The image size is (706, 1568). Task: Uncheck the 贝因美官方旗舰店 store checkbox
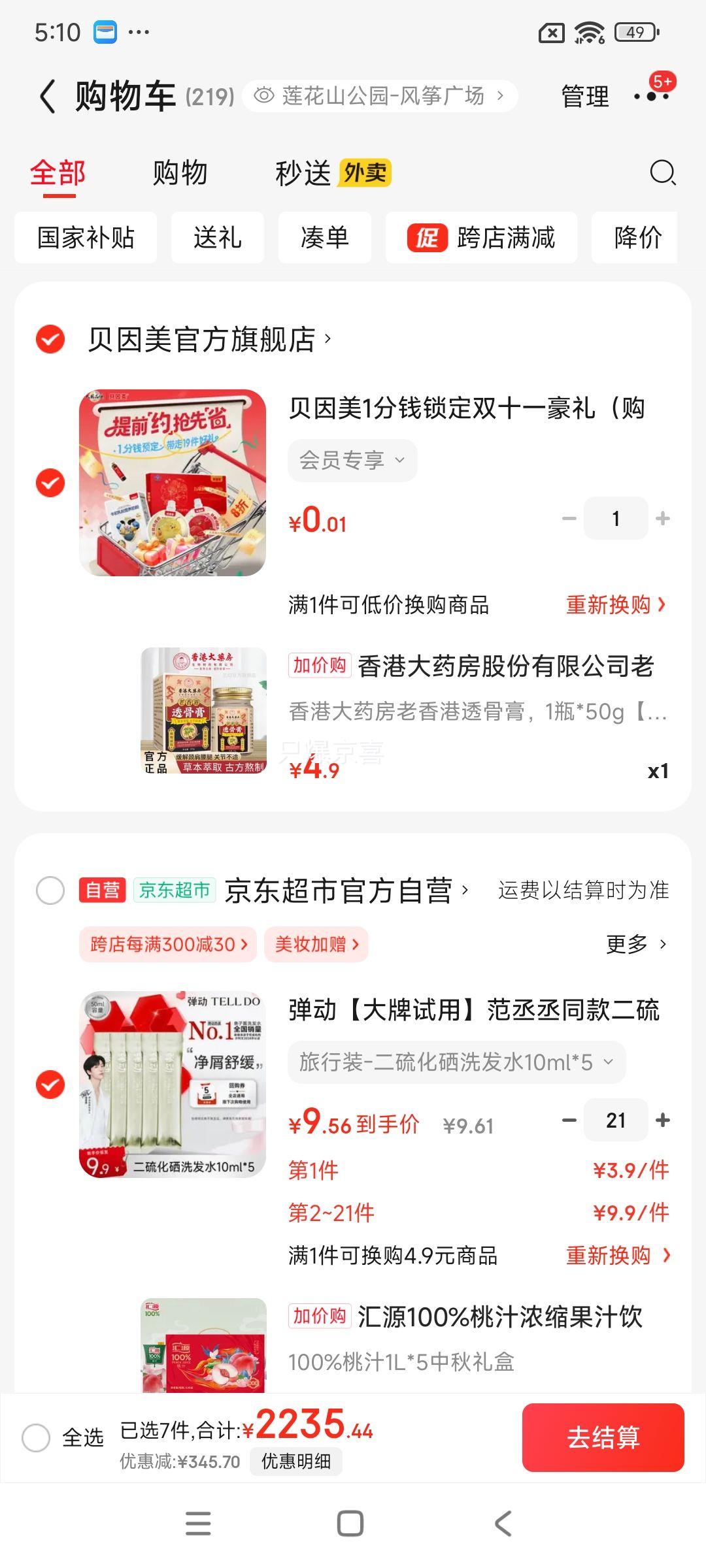point(50,339)
